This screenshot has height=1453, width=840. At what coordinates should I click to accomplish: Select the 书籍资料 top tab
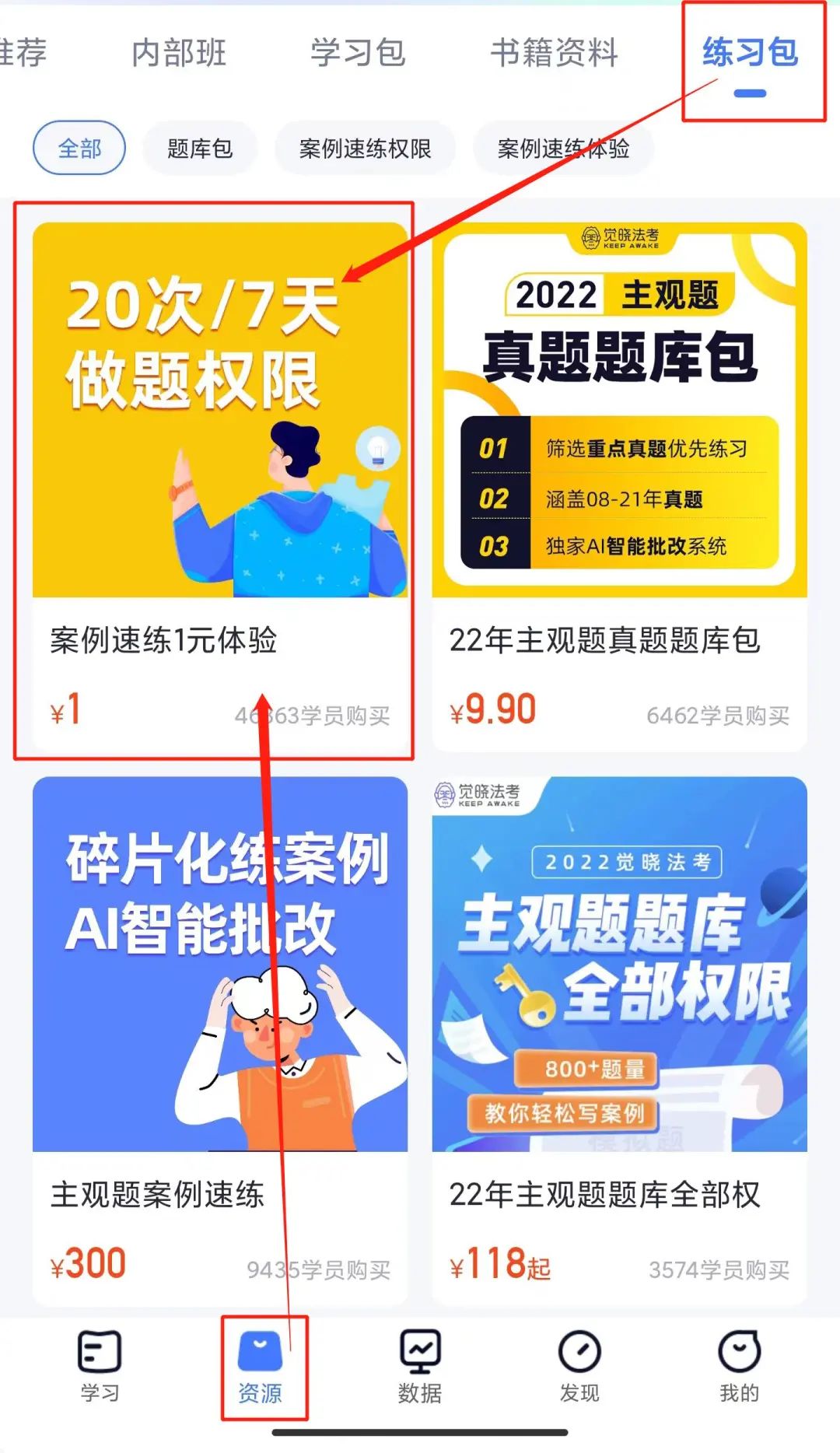pyautogui.click(x=554, y=53)
